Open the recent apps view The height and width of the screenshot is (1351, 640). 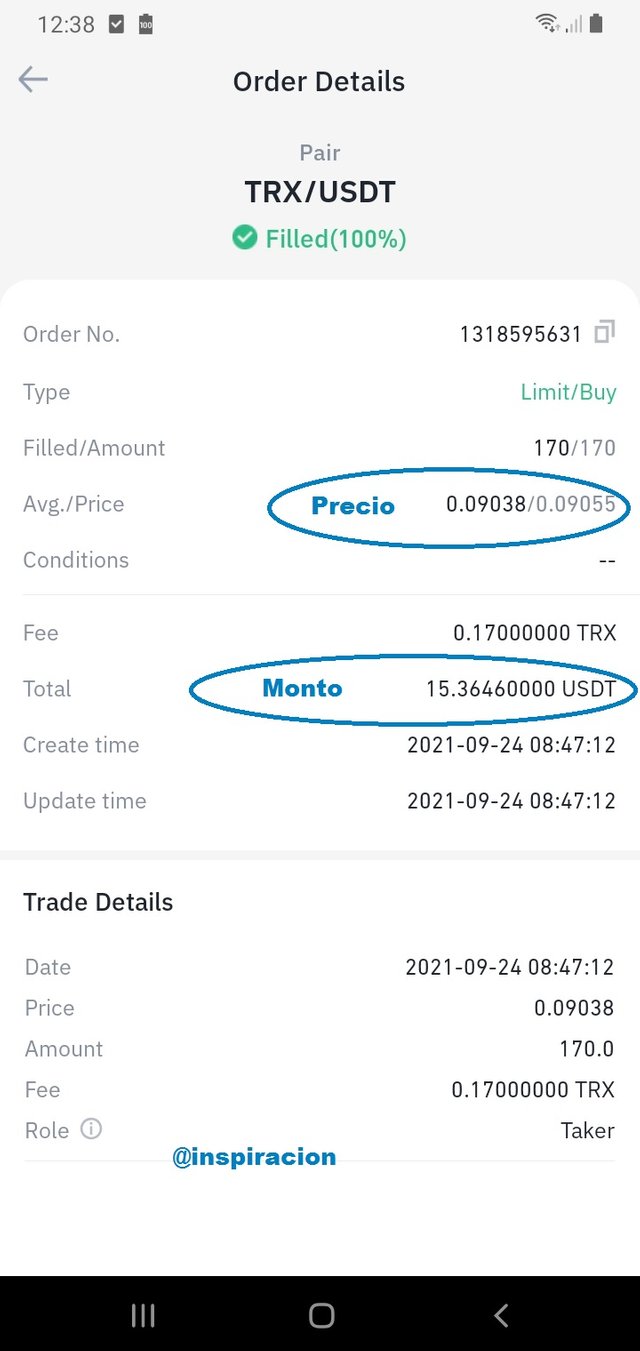(143, 1315)
